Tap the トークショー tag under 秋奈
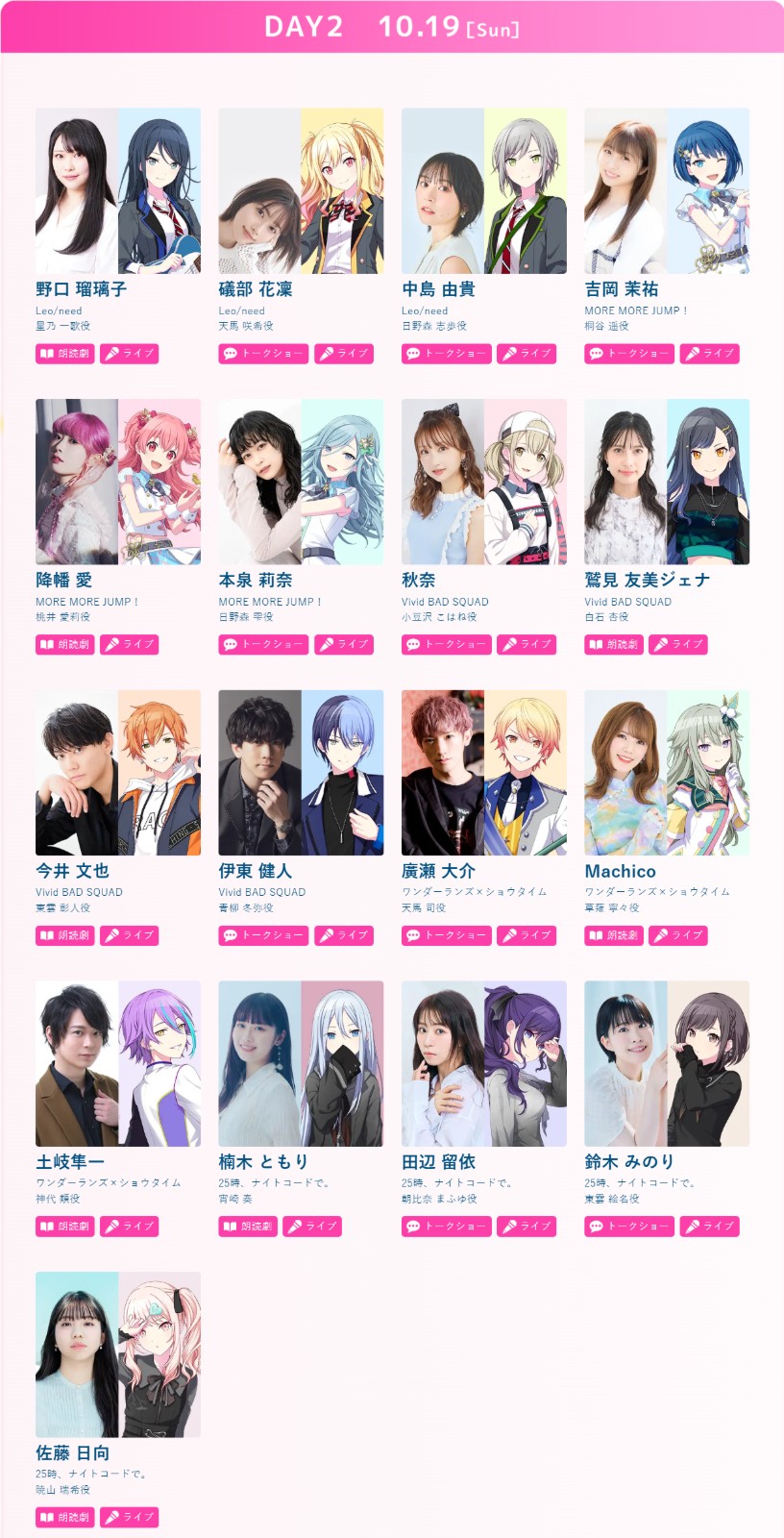Image resolution: width=784 pixels, height=1538 pixels. pyautogui.click(x=446, y=645)
